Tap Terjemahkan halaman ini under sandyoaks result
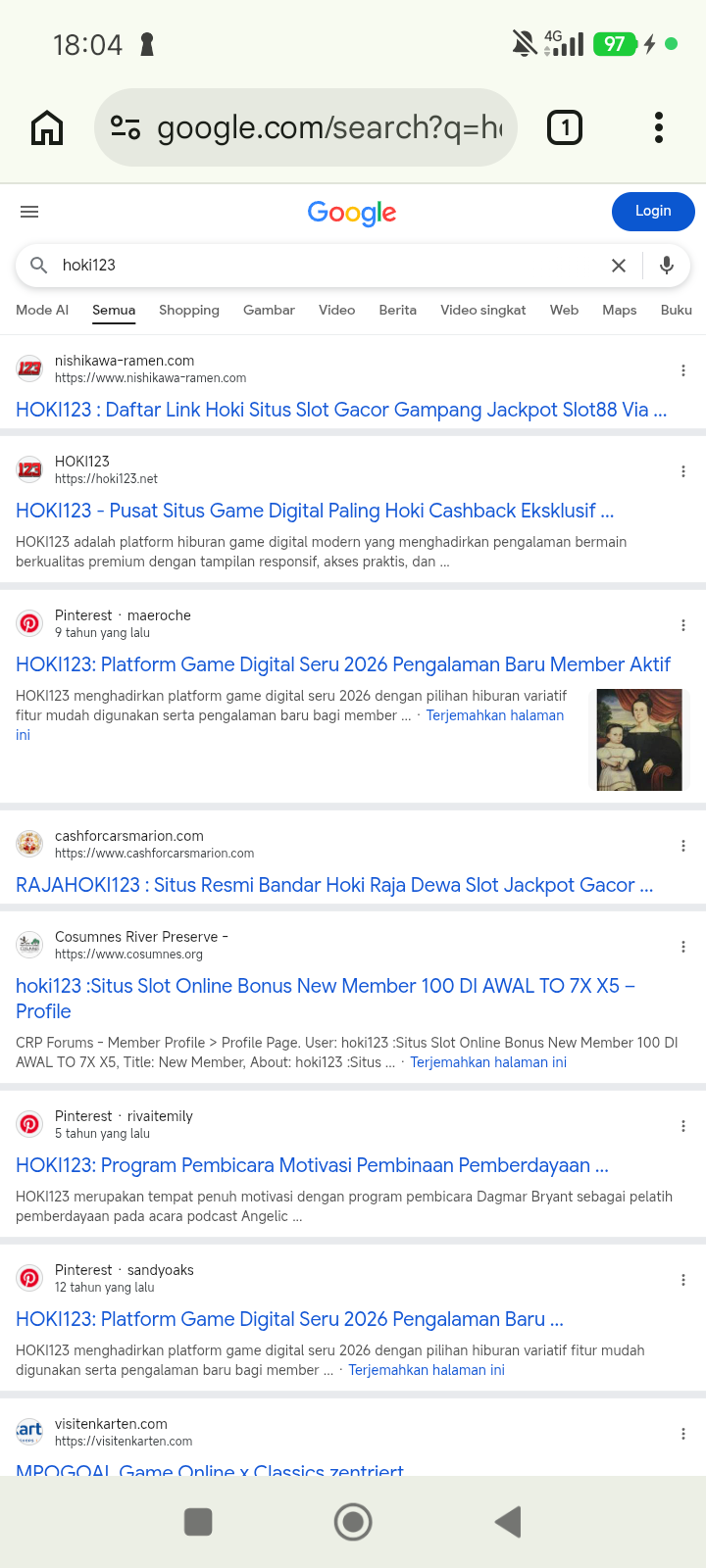Screen dimensions: 706x1568 pyautogui.click(x=427, y=1370)
